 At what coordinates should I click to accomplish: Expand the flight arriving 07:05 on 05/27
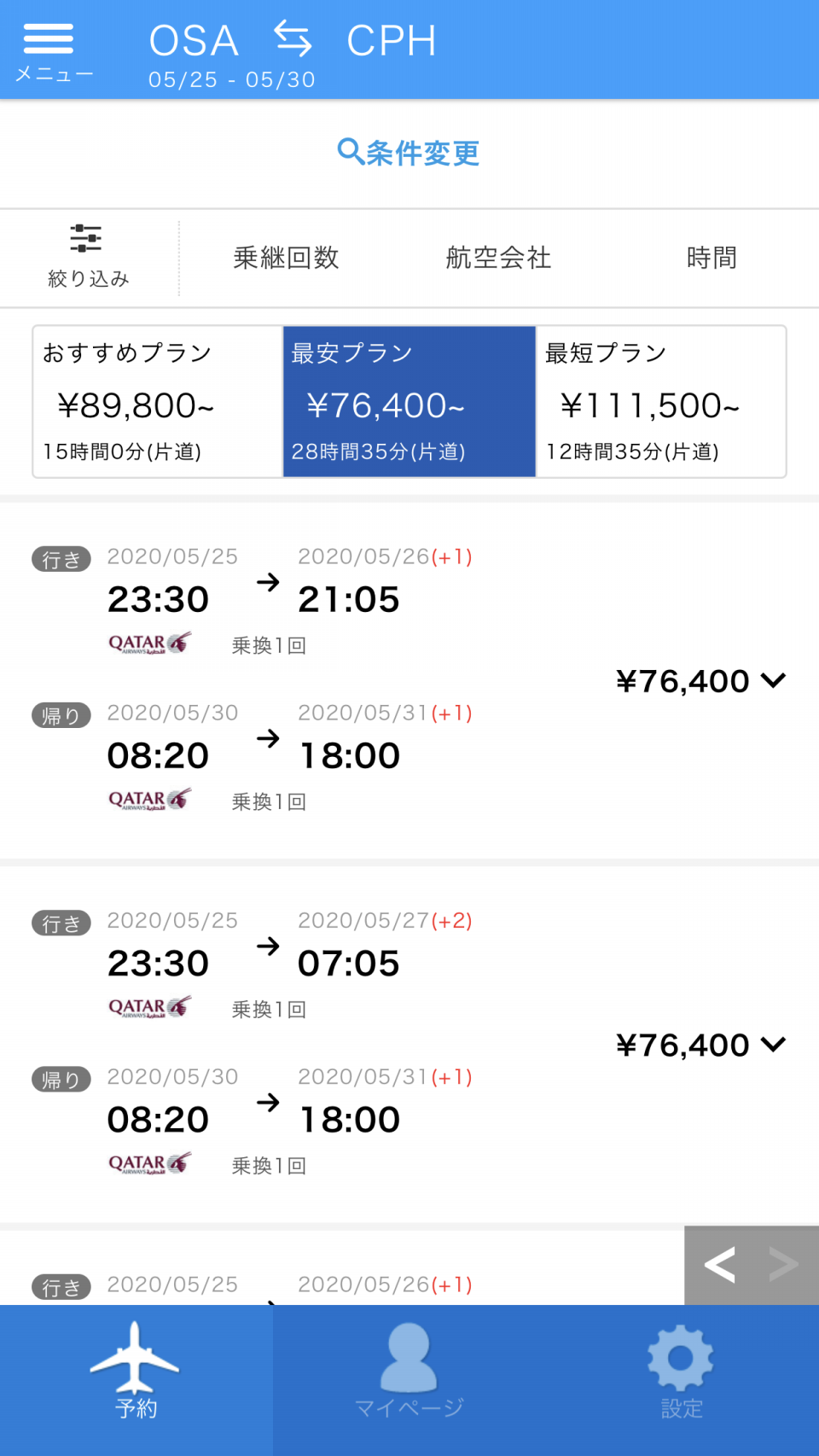700,1045
